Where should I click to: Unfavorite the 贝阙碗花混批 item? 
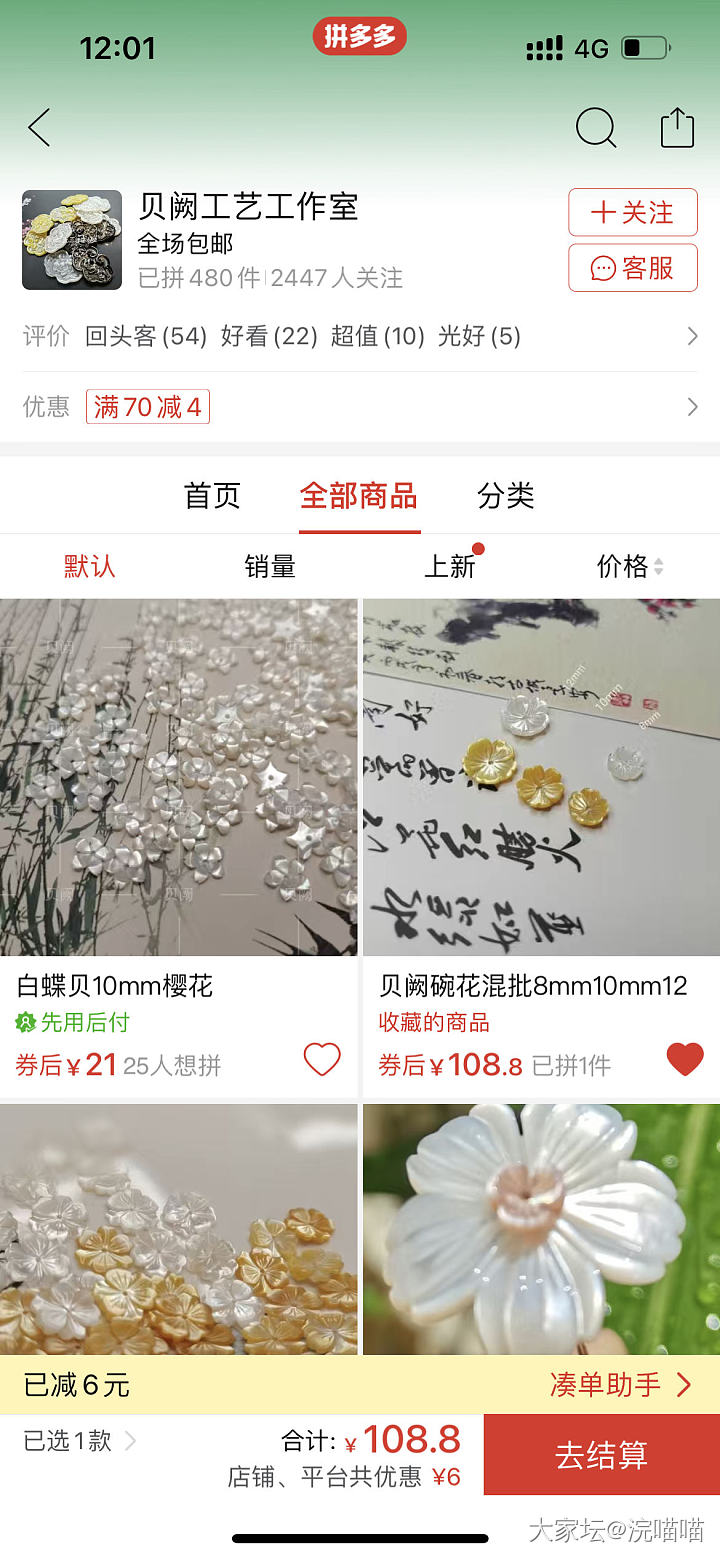(x=685, y=1060)
